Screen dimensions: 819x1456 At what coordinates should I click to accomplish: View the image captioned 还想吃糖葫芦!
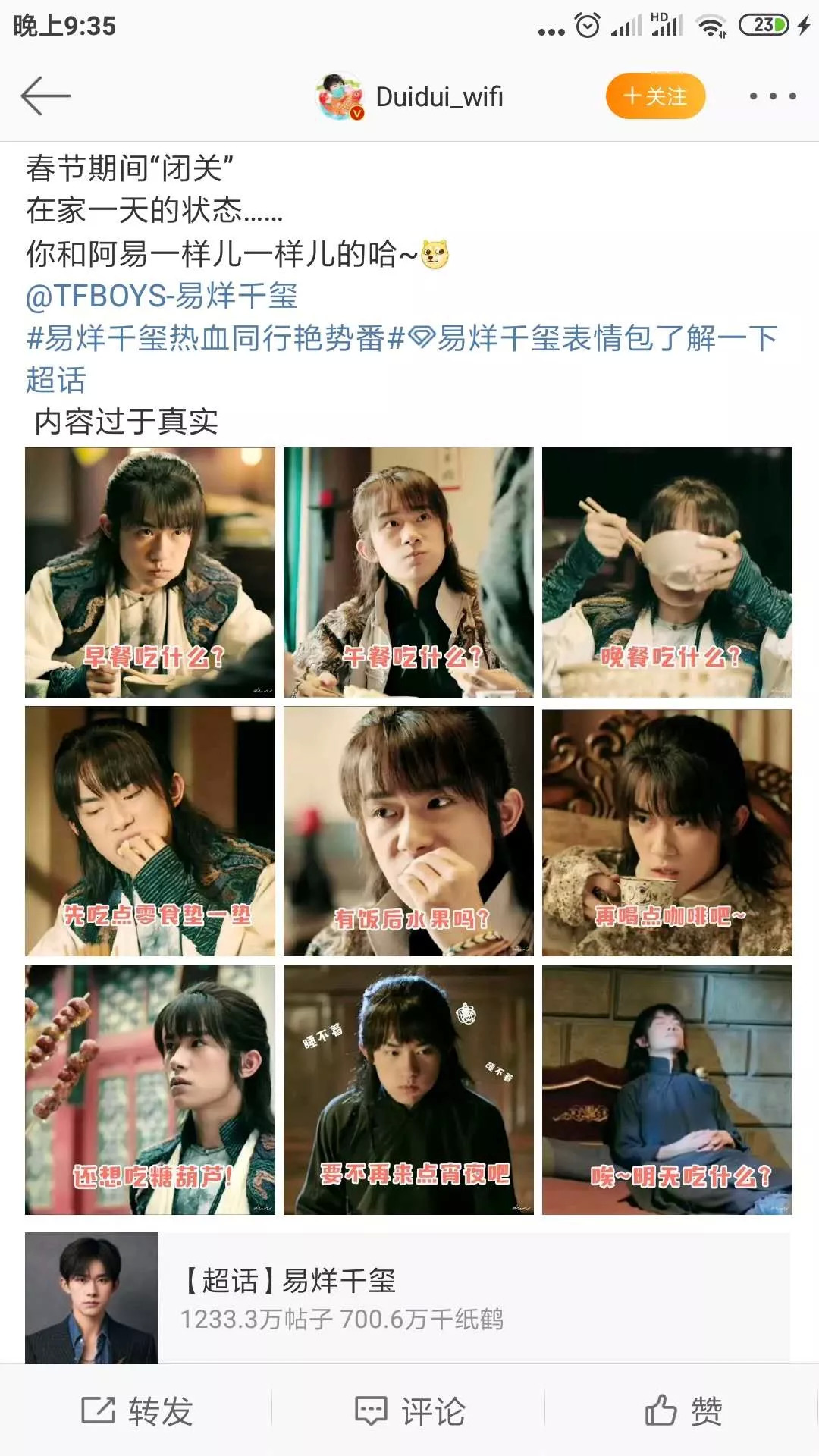click(x=150, y=1090)
